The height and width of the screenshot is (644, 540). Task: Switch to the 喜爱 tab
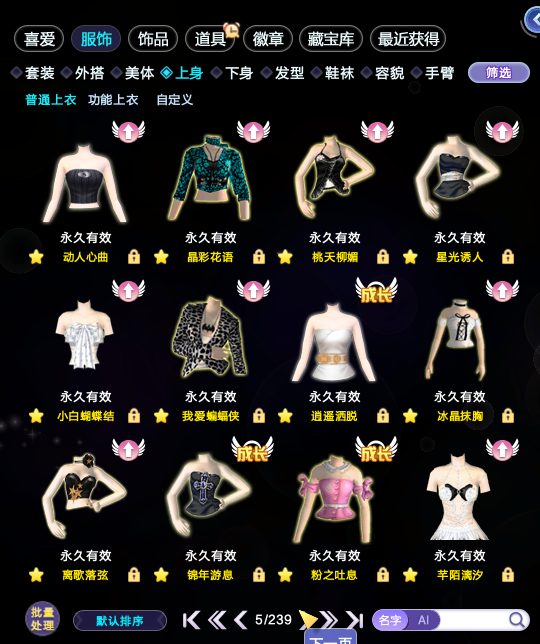(x=39, y=39)
